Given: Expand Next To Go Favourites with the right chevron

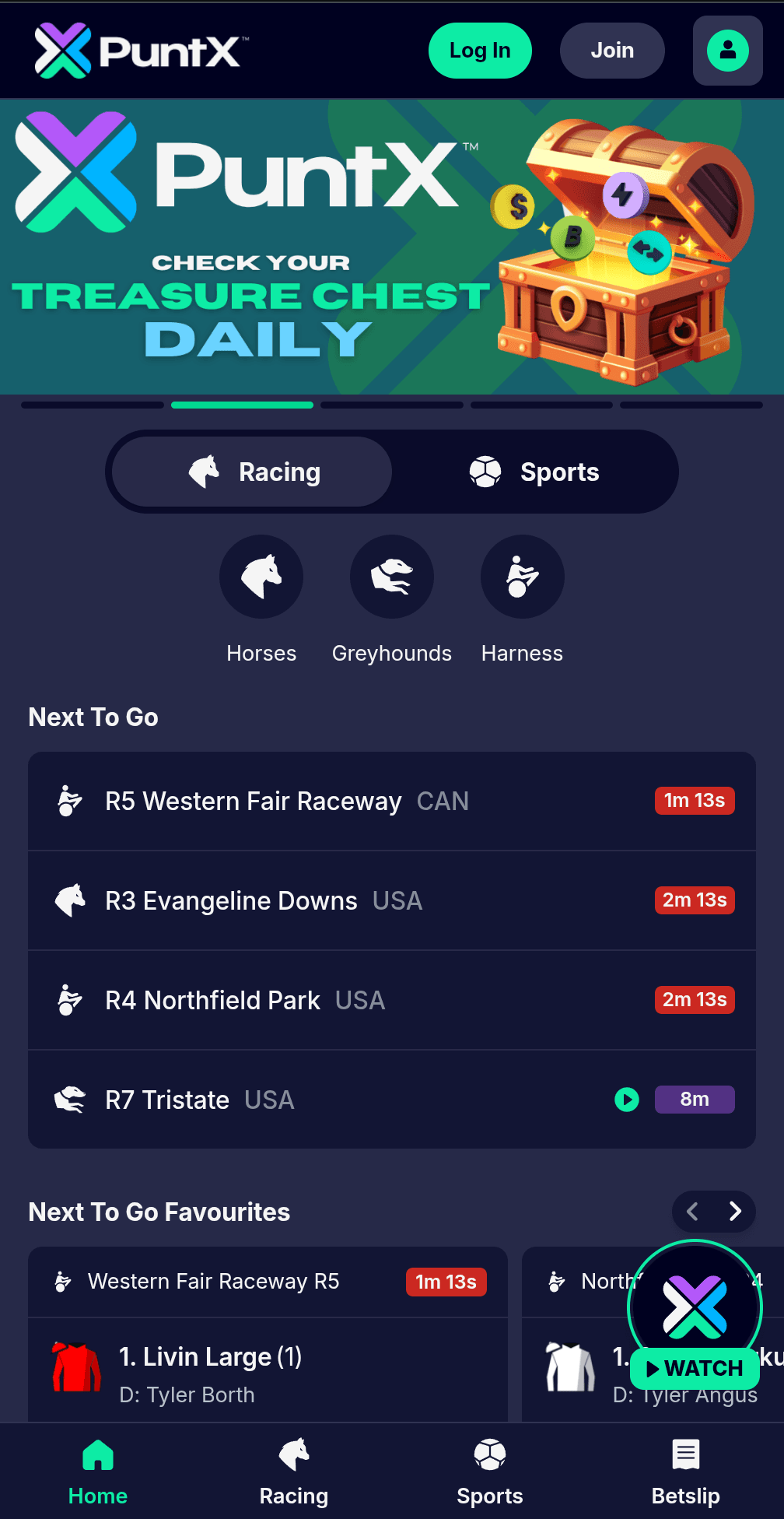Looking at the screenshot, I should point(734,1212).
